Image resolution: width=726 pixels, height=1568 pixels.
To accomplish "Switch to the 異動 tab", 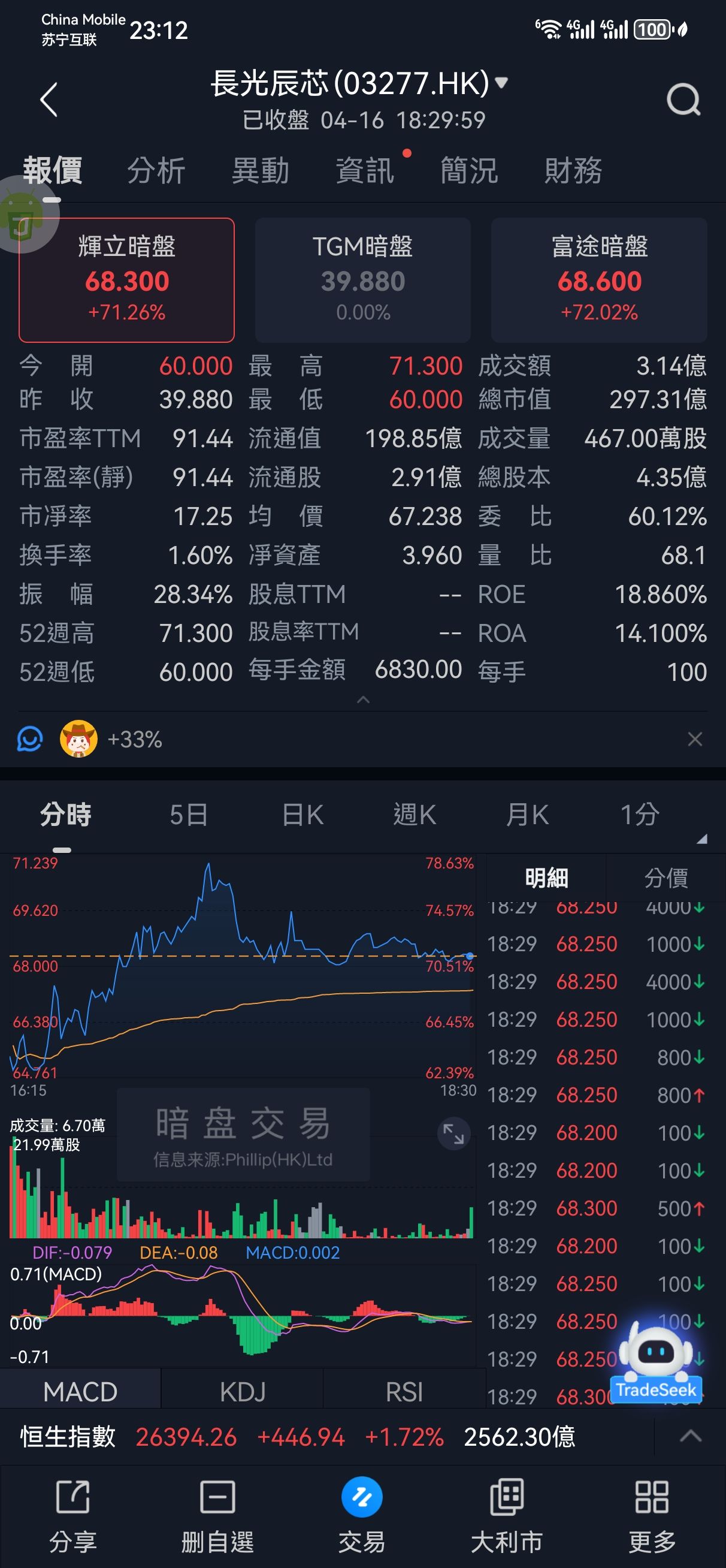I will click(x=261, y=170).
